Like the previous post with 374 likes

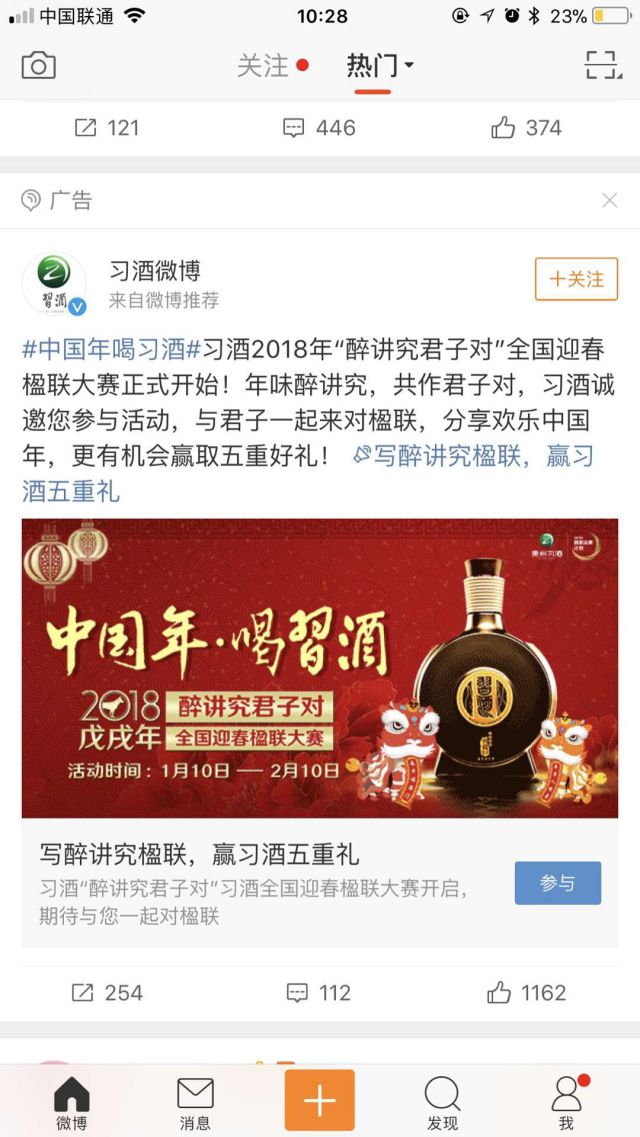tap(527, 128)
